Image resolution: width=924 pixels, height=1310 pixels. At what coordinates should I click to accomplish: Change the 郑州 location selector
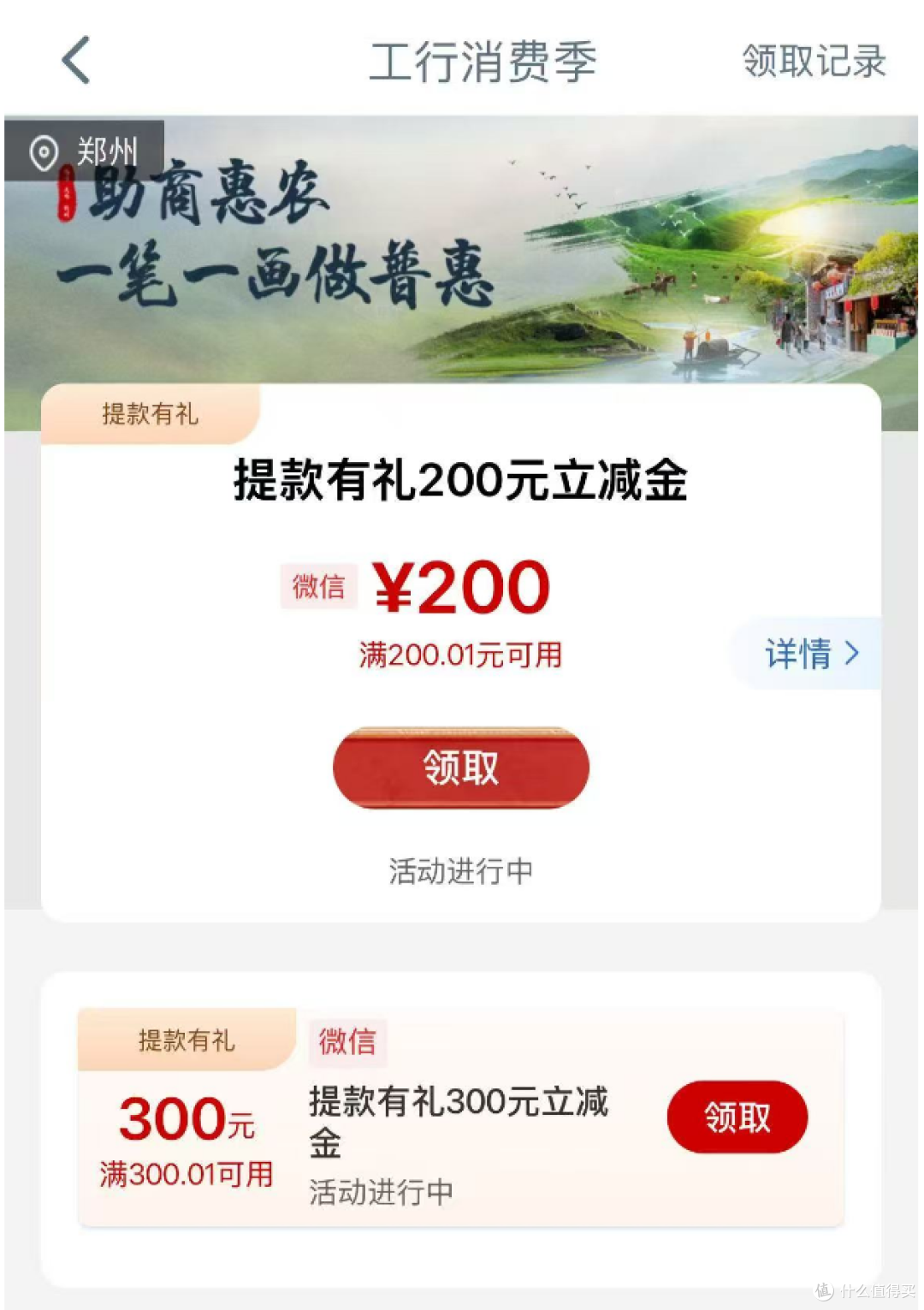click(84, 151)
